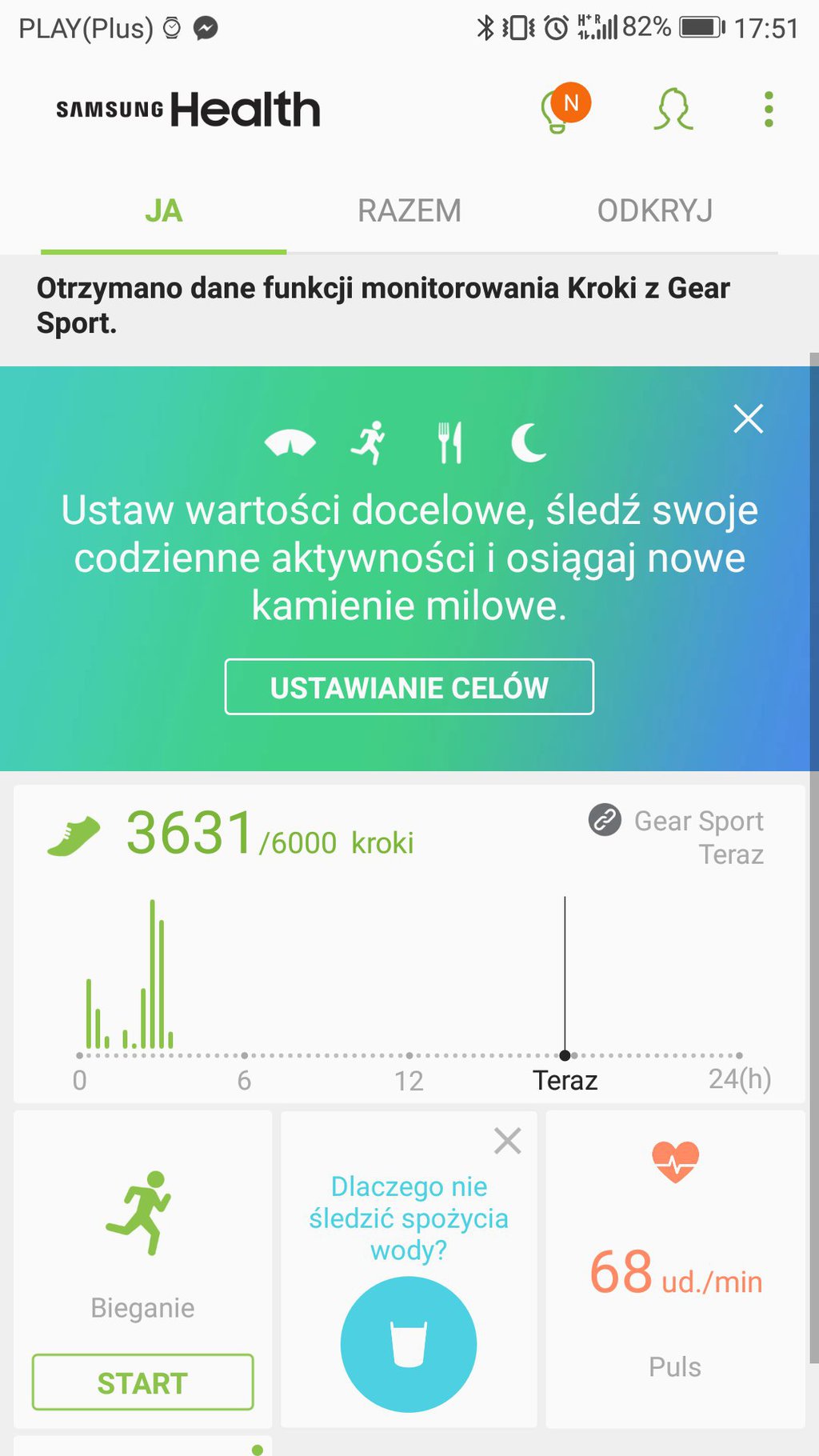
Task: Open the Puls heart rate card
Action: click(x=675, y=1268)
